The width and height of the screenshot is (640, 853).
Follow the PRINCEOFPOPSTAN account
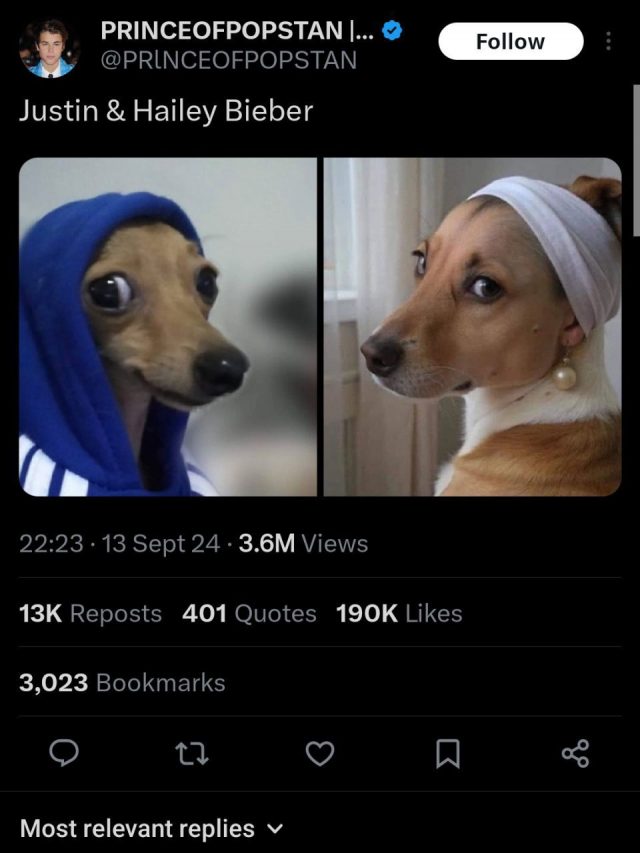510,42
